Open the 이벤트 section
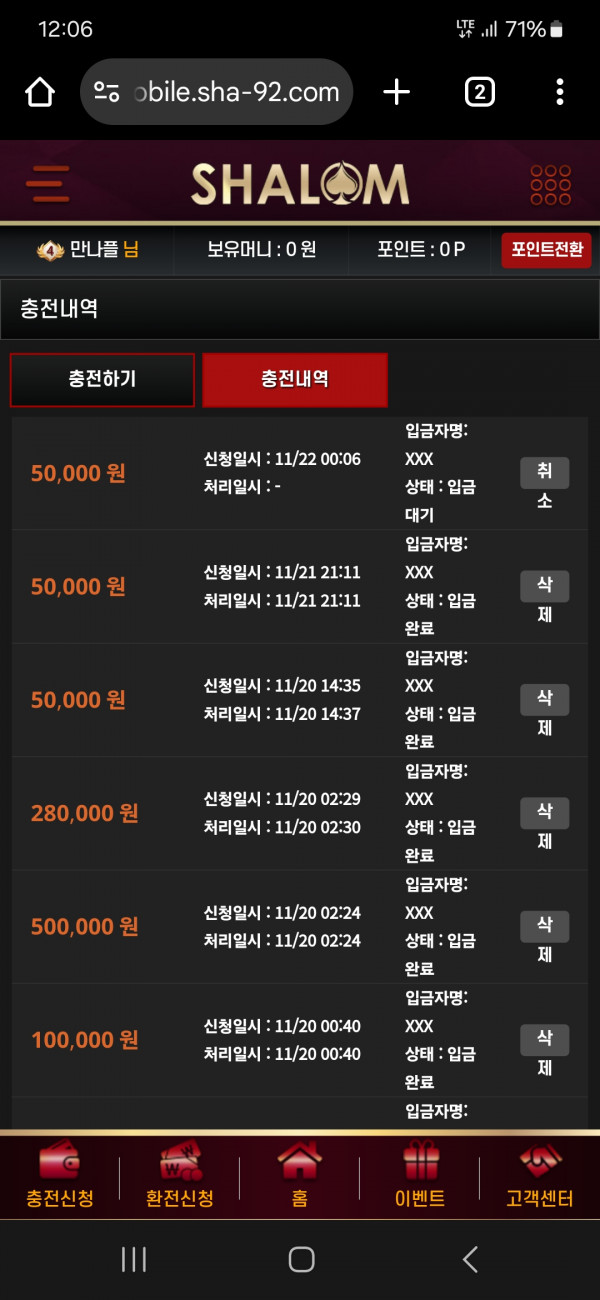 (420, 1177)
